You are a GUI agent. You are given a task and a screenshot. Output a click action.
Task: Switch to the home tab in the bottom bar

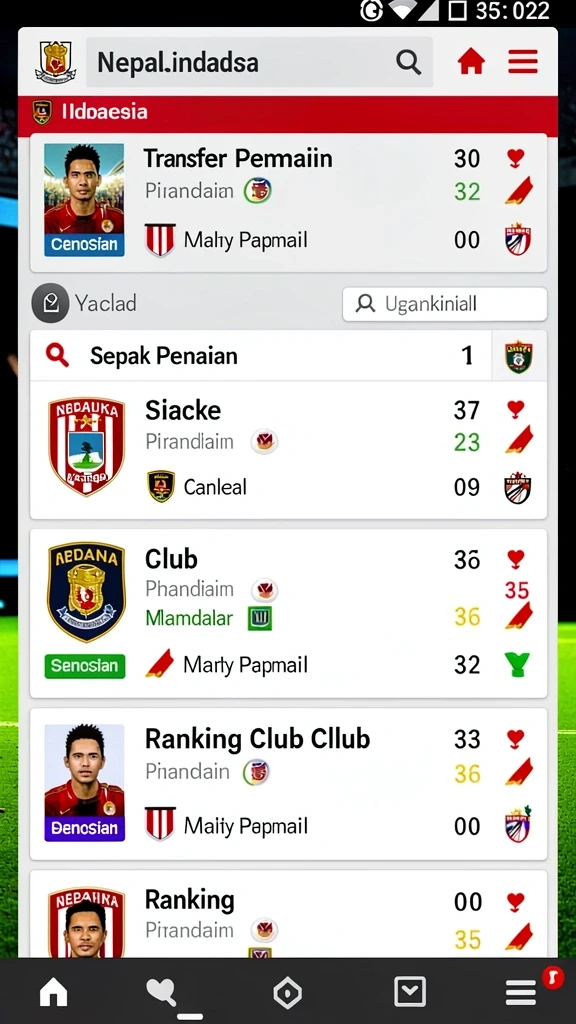[x=54, y=993]
